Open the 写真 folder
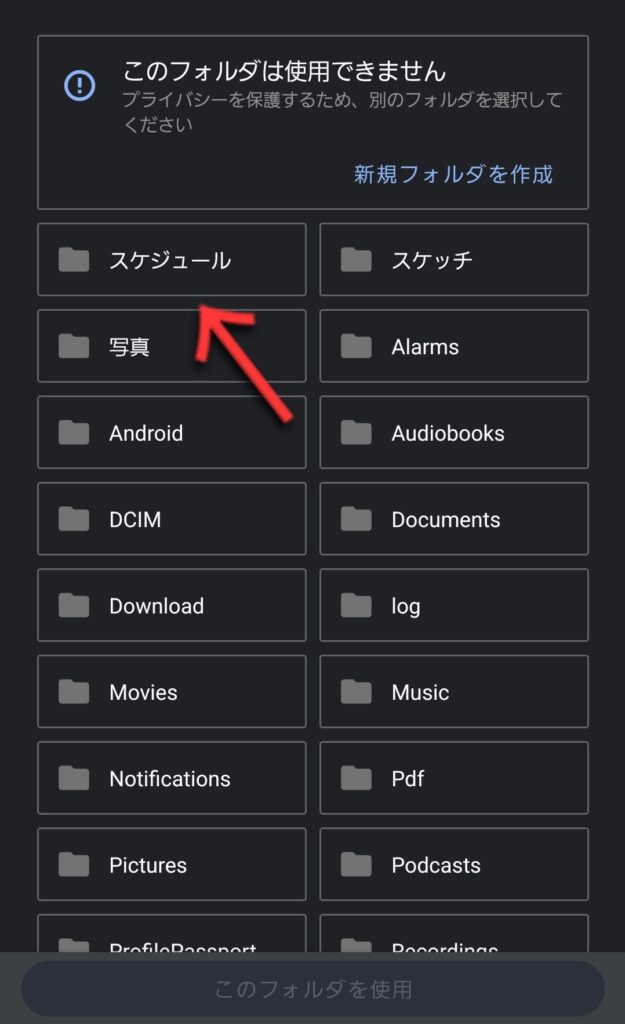Viewport: 625px width, 1024px height. [x=171, y=347]
